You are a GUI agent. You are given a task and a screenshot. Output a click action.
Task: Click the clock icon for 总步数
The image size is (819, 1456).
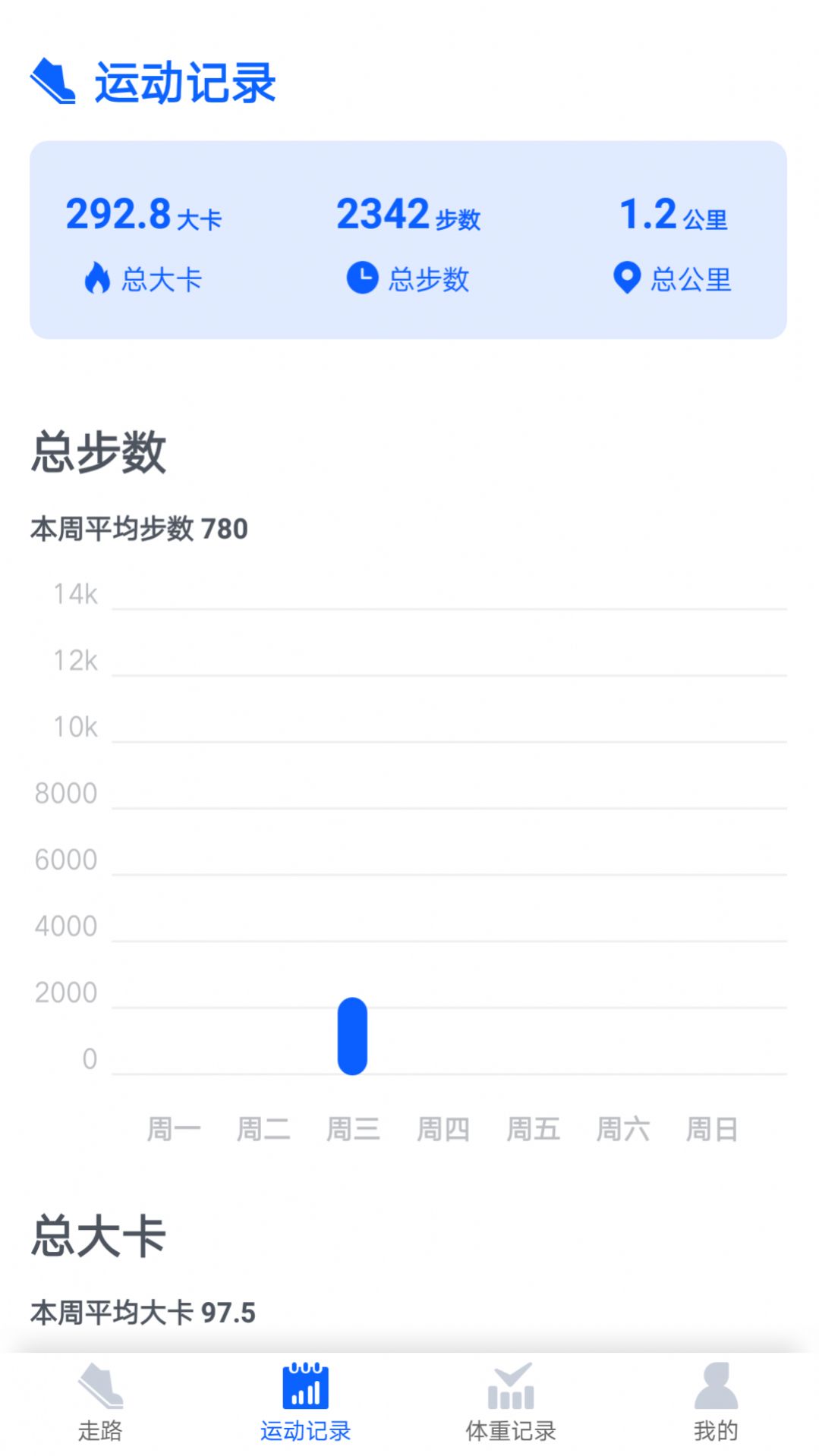[362, 278]
